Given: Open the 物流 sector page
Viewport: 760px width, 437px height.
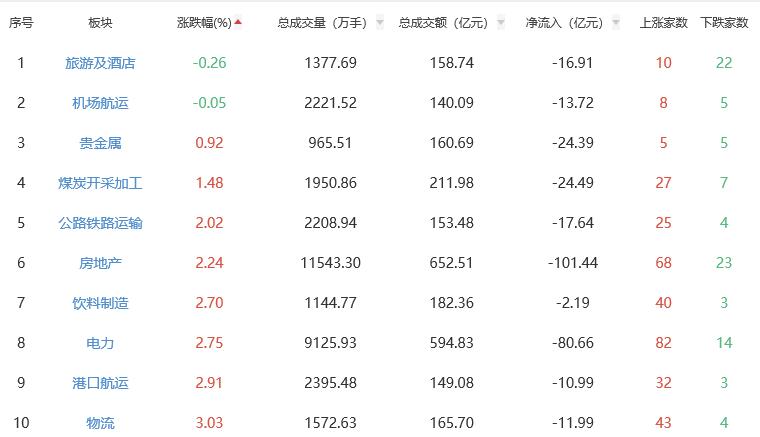Looking at the screenshot, I should pos(100,423).
